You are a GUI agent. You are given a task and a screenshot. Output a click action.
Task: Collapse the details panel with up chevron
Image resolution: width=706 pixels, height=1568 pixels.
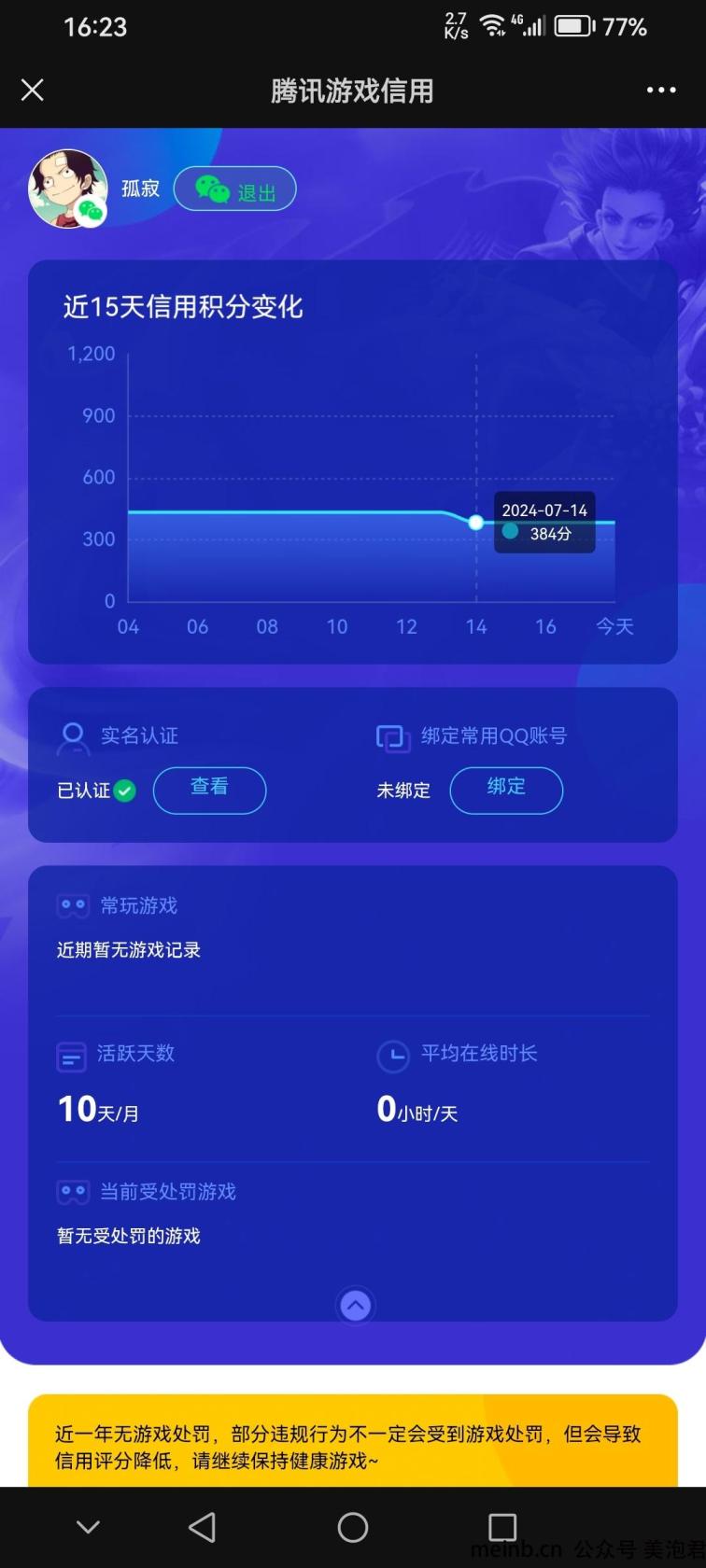pos(355,1305)
